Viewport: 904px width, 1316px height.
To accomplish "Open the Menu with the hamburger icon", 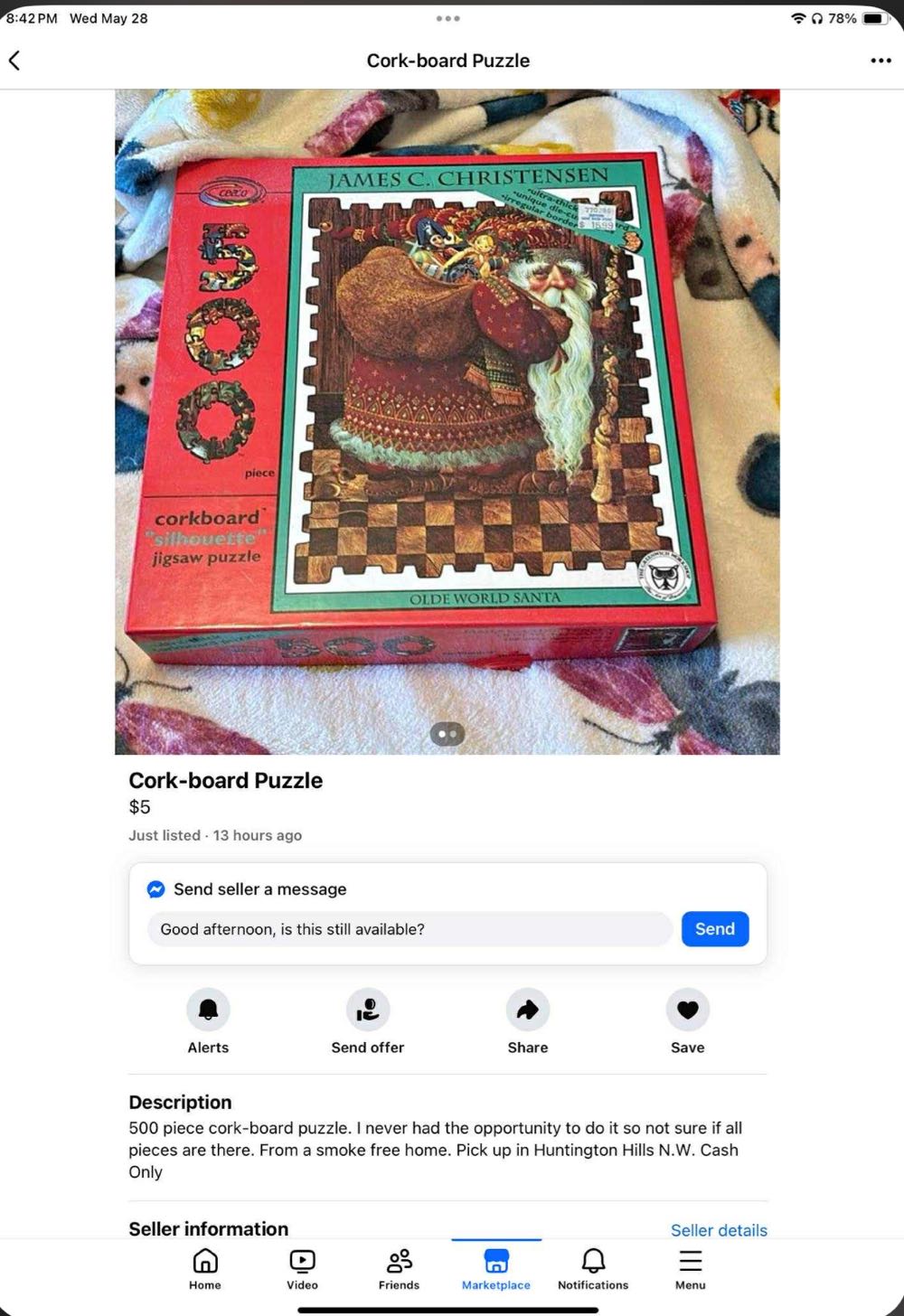I will [690, 1269].
